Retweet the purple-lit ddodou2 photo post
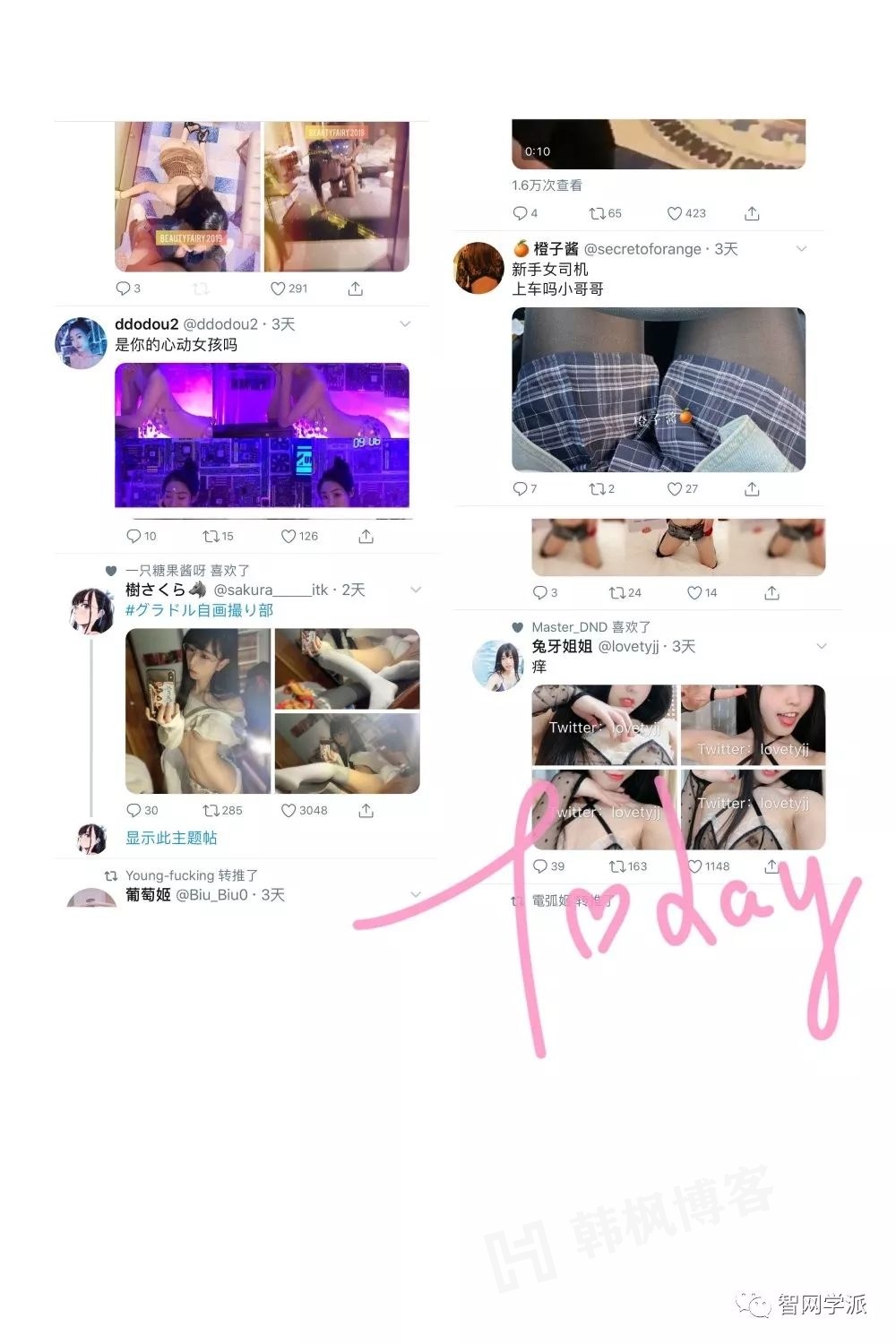 (211, 535)
